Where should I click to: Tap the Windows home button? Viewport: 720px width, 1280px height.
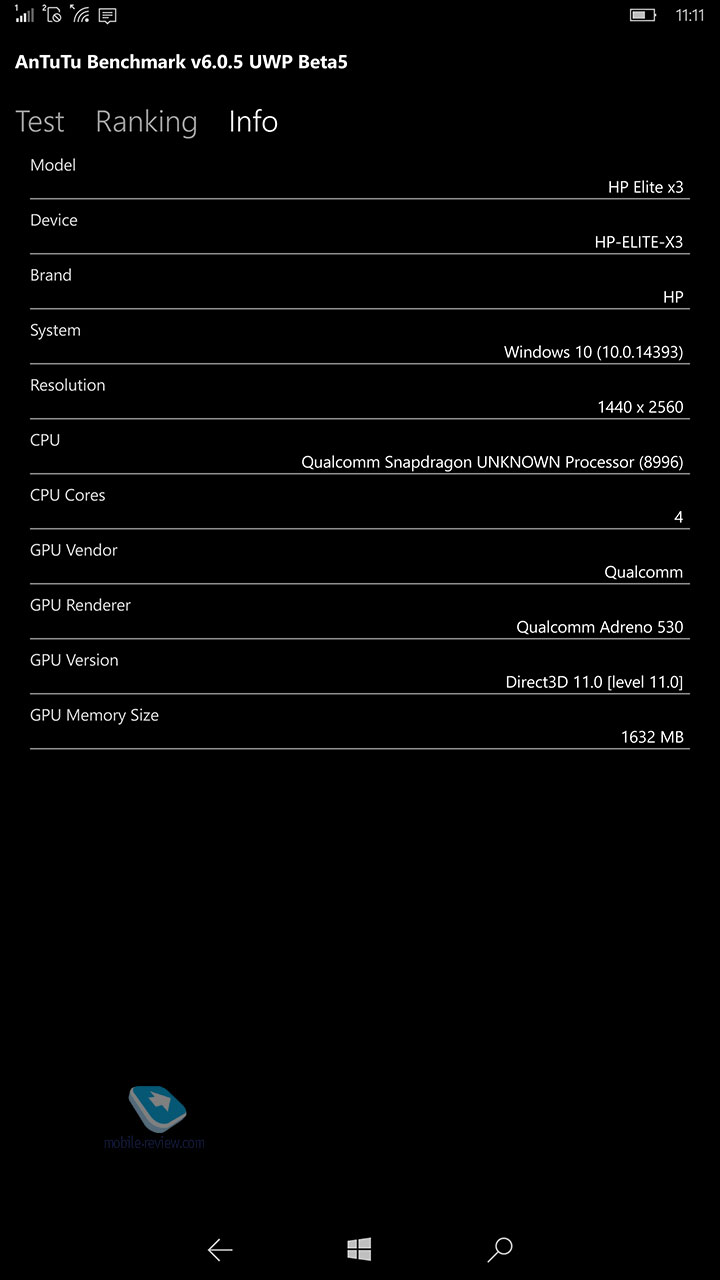coord(360,1249)
